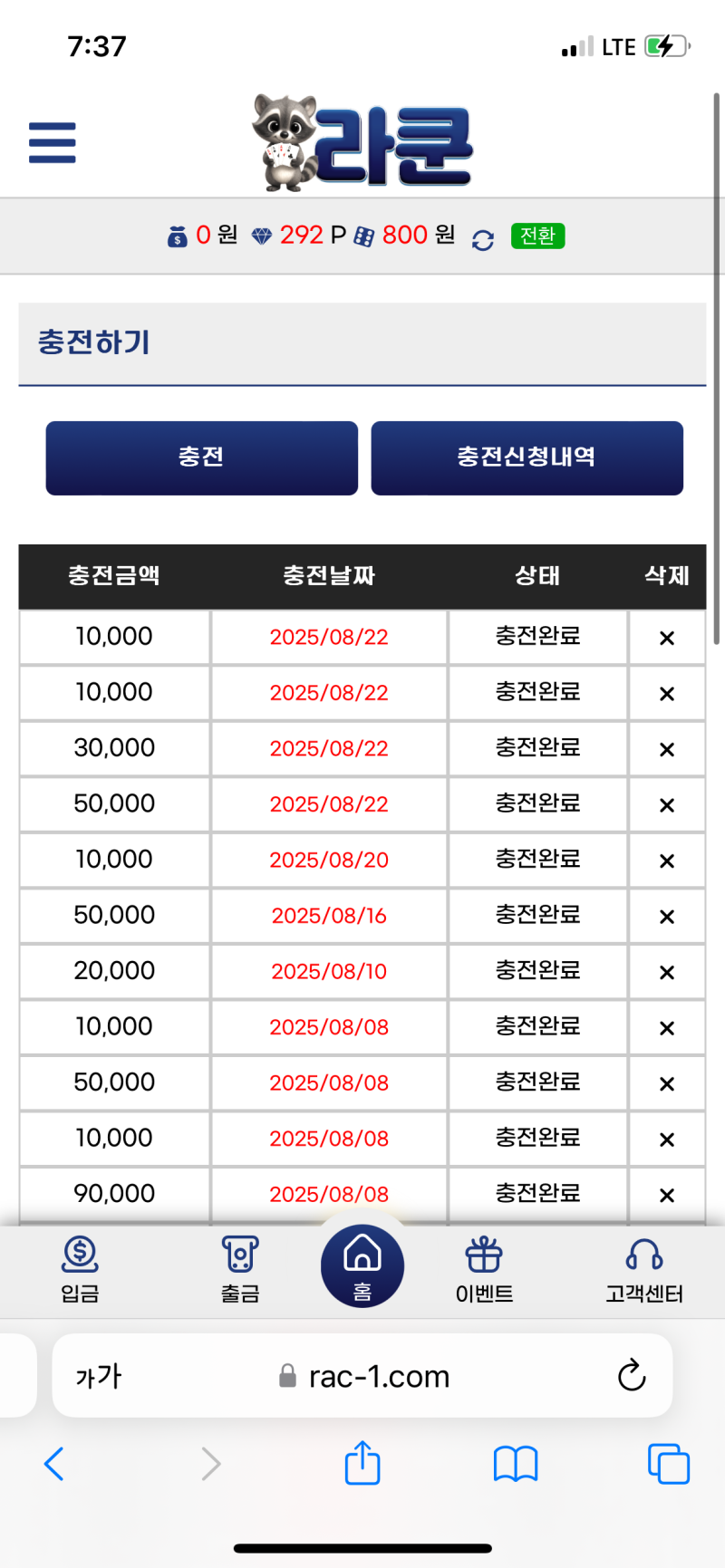The height and width of the screenshot is (1568, 725).
Task: Delete the 90,000 charge record
Action: click(x=666, y=1194)
